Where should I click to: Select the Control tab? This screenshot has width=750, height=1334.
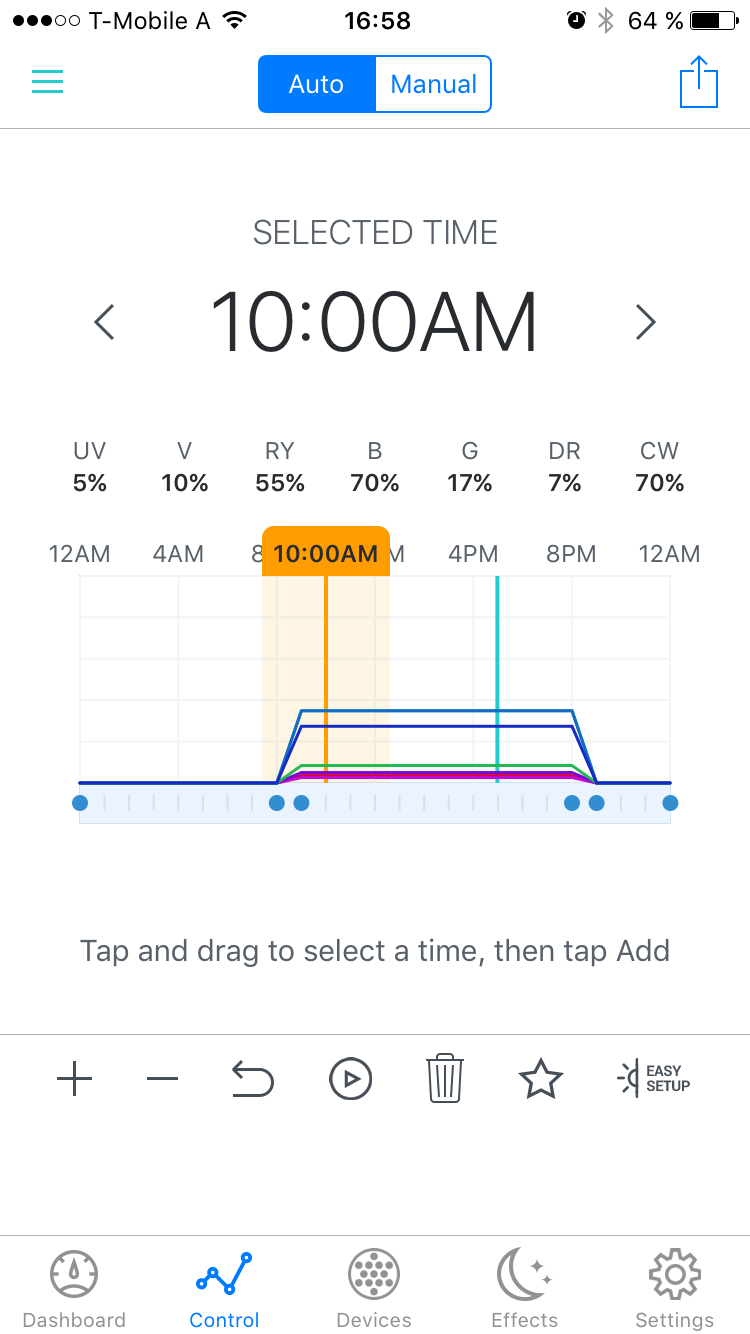tap(224, 1290)
